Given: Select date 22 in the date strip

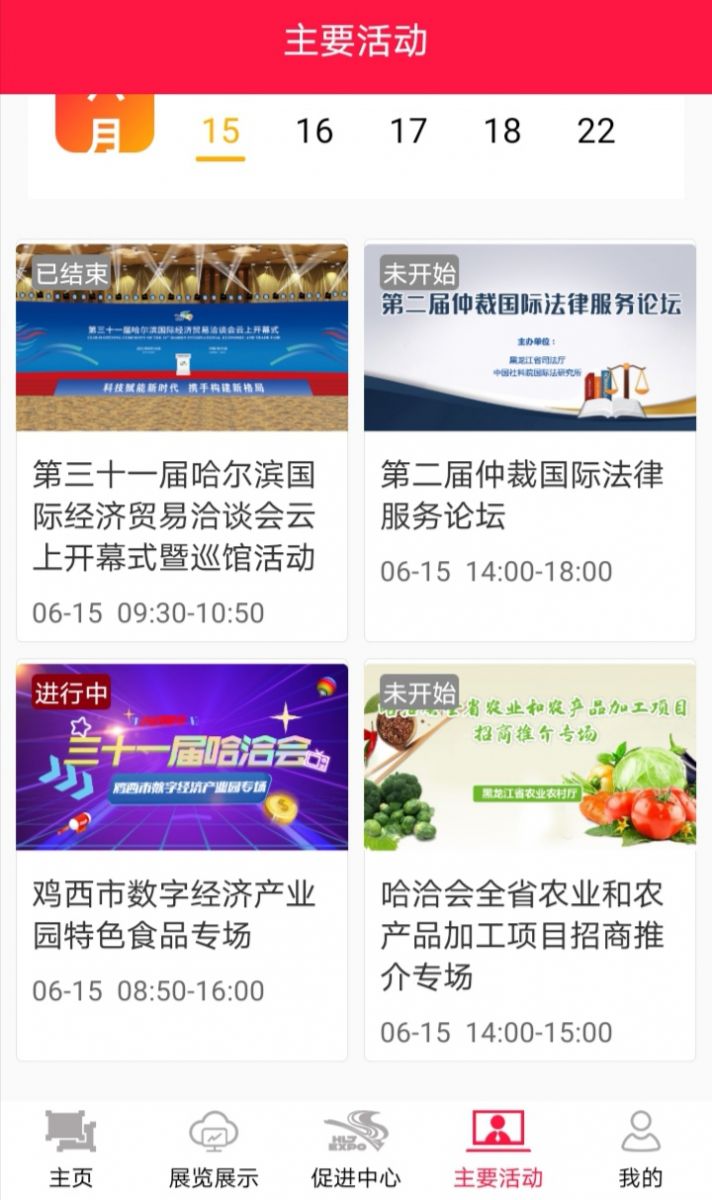Looking at the screenshot, I should point(596,131).
